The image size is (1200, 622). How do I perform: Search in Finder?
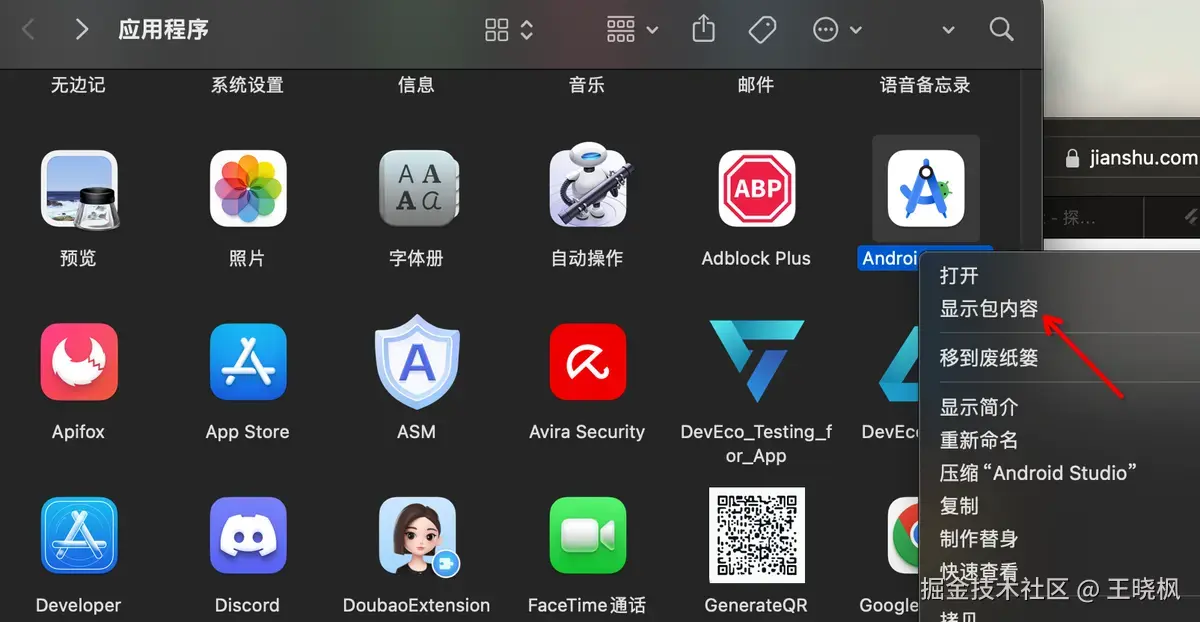click(1001, 29)
